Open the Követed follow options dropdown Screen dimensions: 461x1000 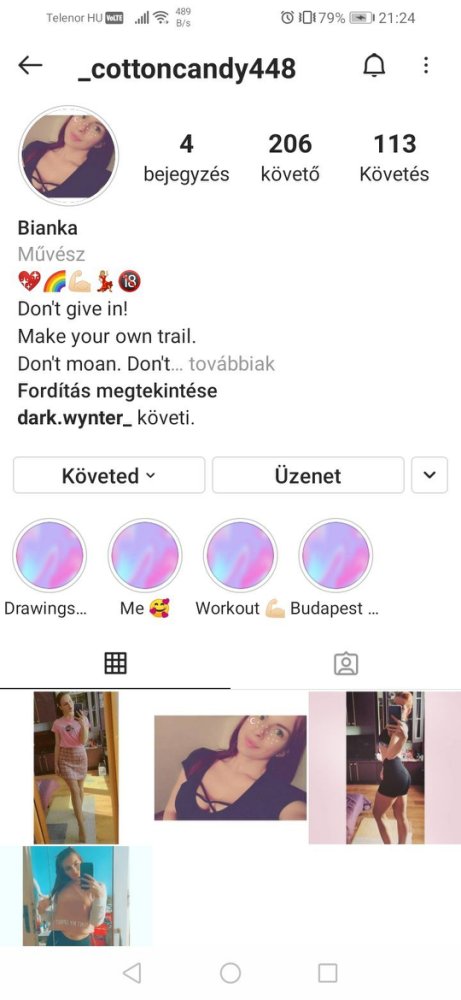coord(109,475)
